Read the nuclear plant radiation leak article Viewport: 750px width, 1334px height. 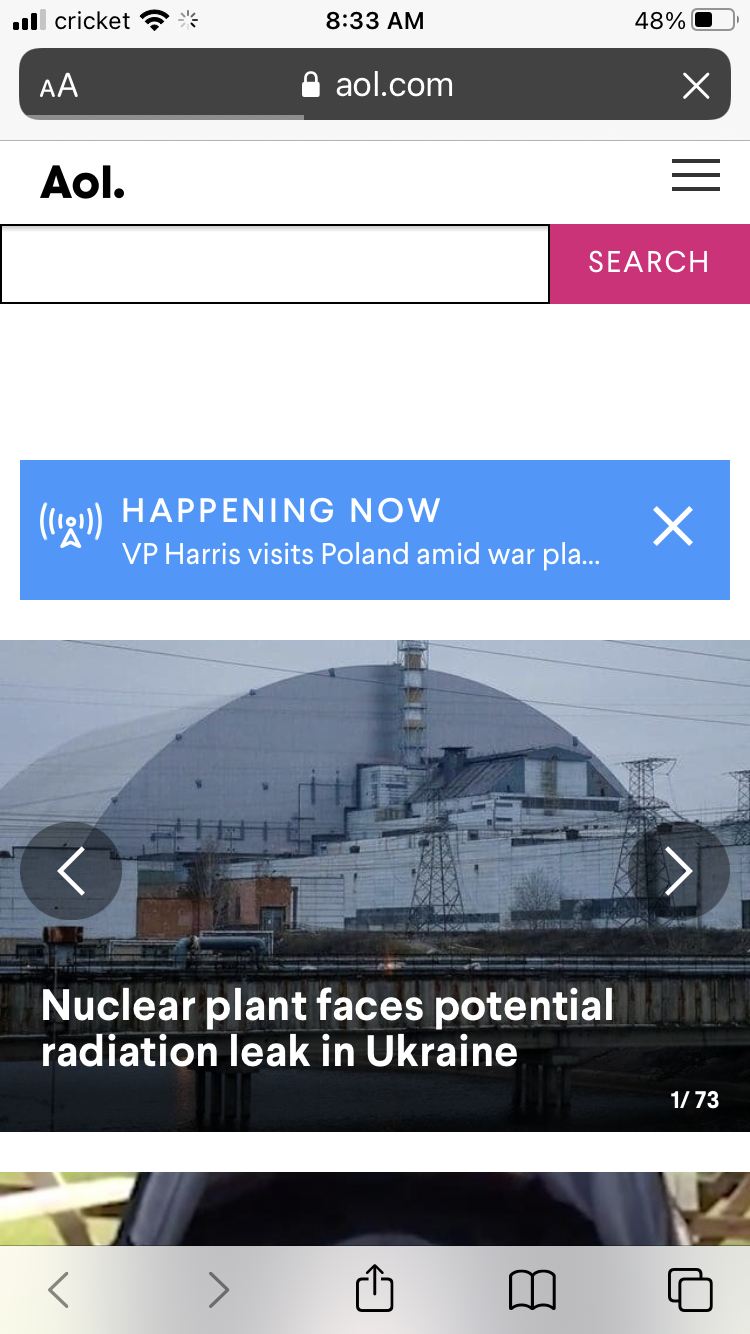pyautogui.click(x=328, y=1028)
